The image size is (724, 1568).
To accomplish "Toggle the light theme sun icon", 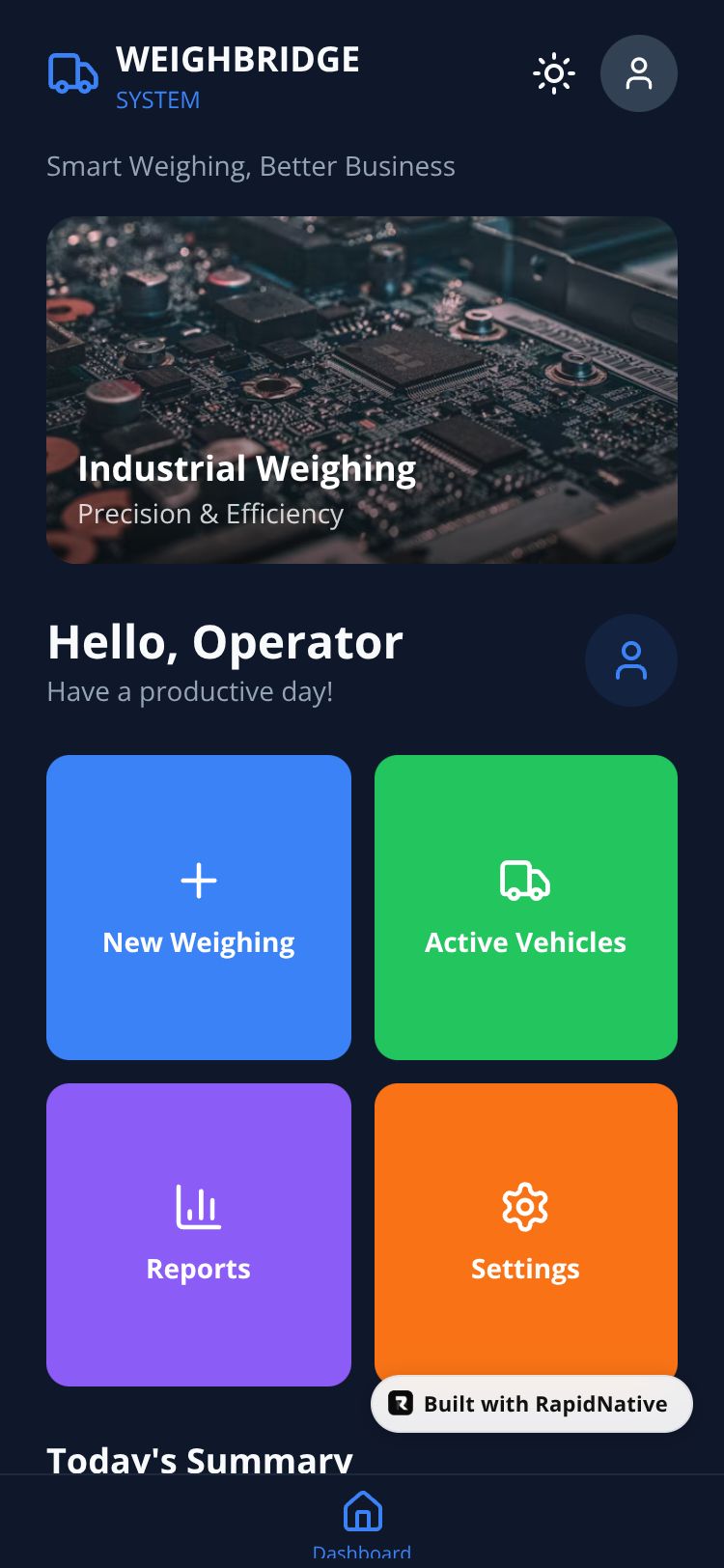I will point(554,73).
